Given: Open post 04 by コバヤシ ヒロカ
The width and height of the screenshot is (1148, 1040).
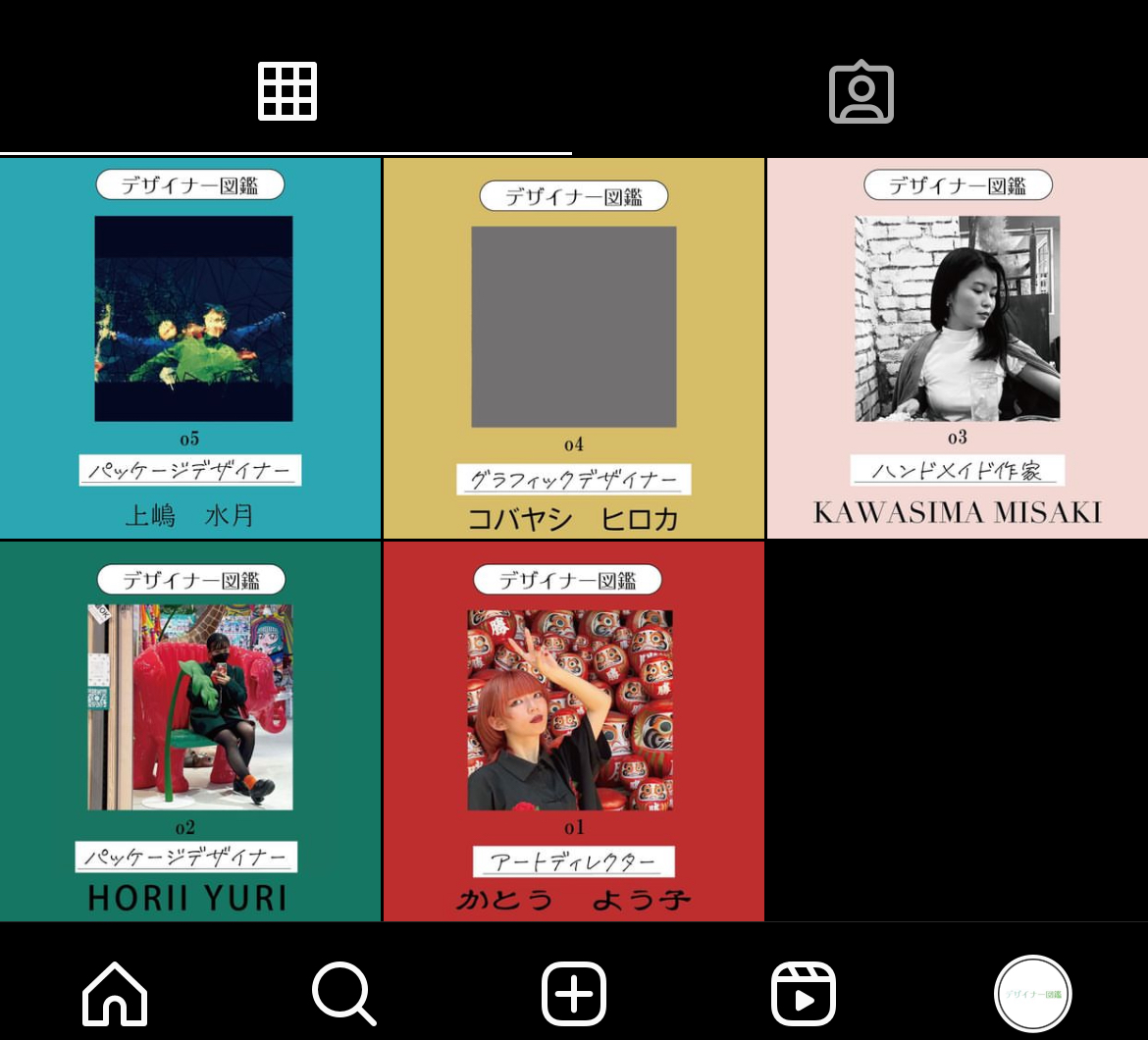Looking at the screenshot, I should tap(574, 348).
